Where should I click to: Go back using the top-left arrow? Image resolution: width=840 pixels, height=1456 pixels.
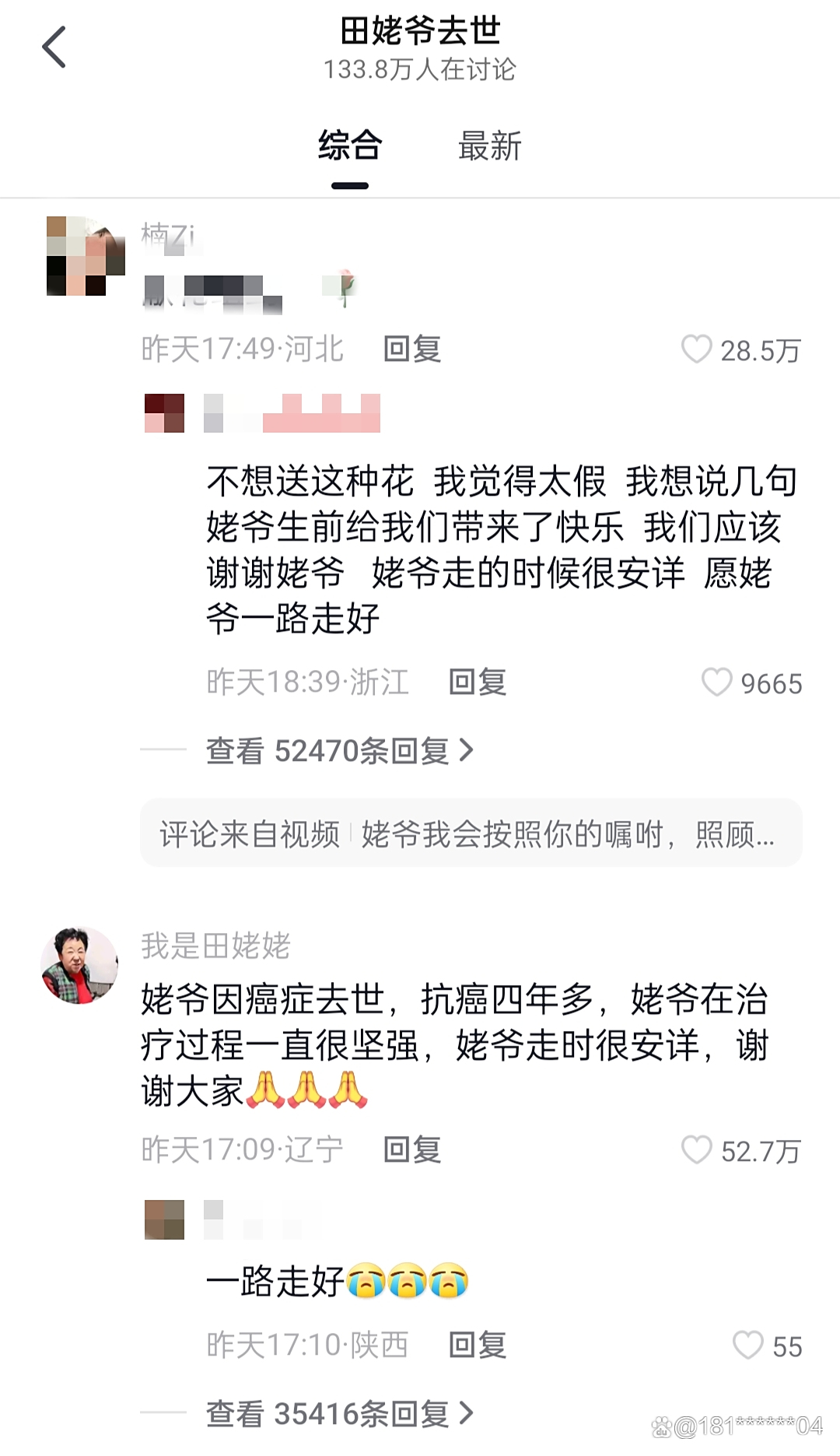(x=54, y=47)
